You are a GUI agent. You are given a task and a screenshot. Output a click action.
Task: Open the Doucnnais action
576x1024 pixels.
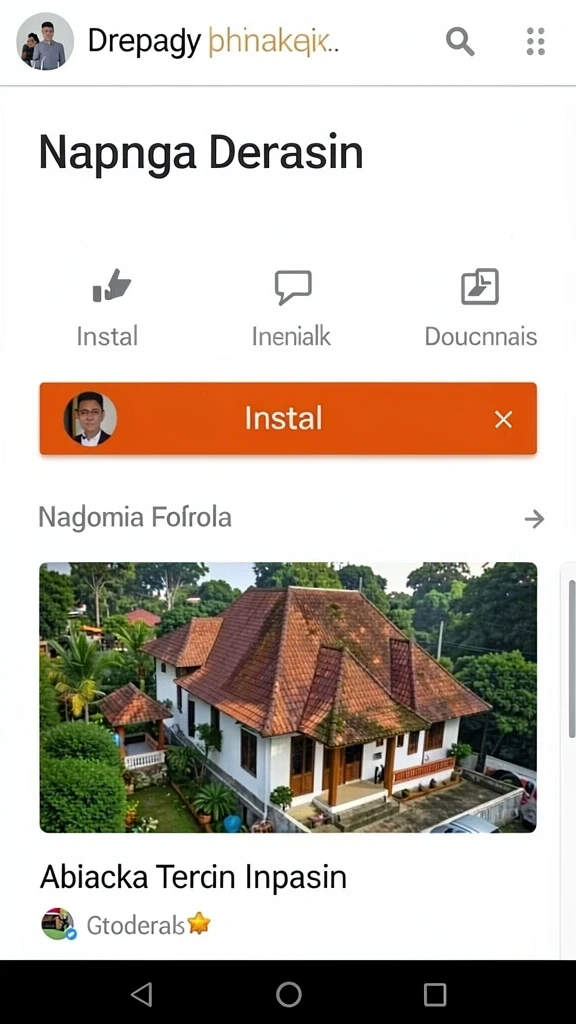481,308
